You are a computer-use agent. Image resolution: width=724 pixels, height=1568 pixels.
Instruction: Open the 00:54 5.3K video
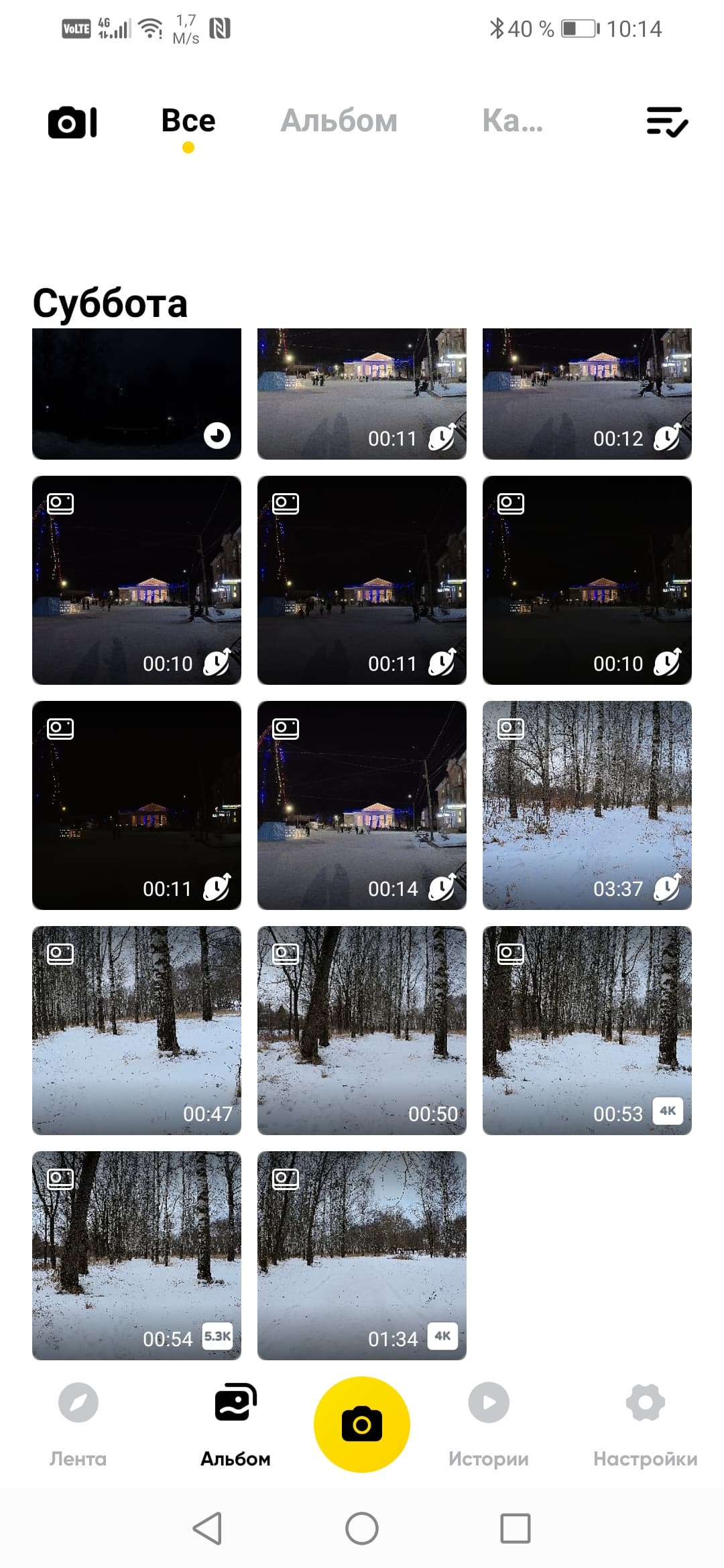[137, 1255]
